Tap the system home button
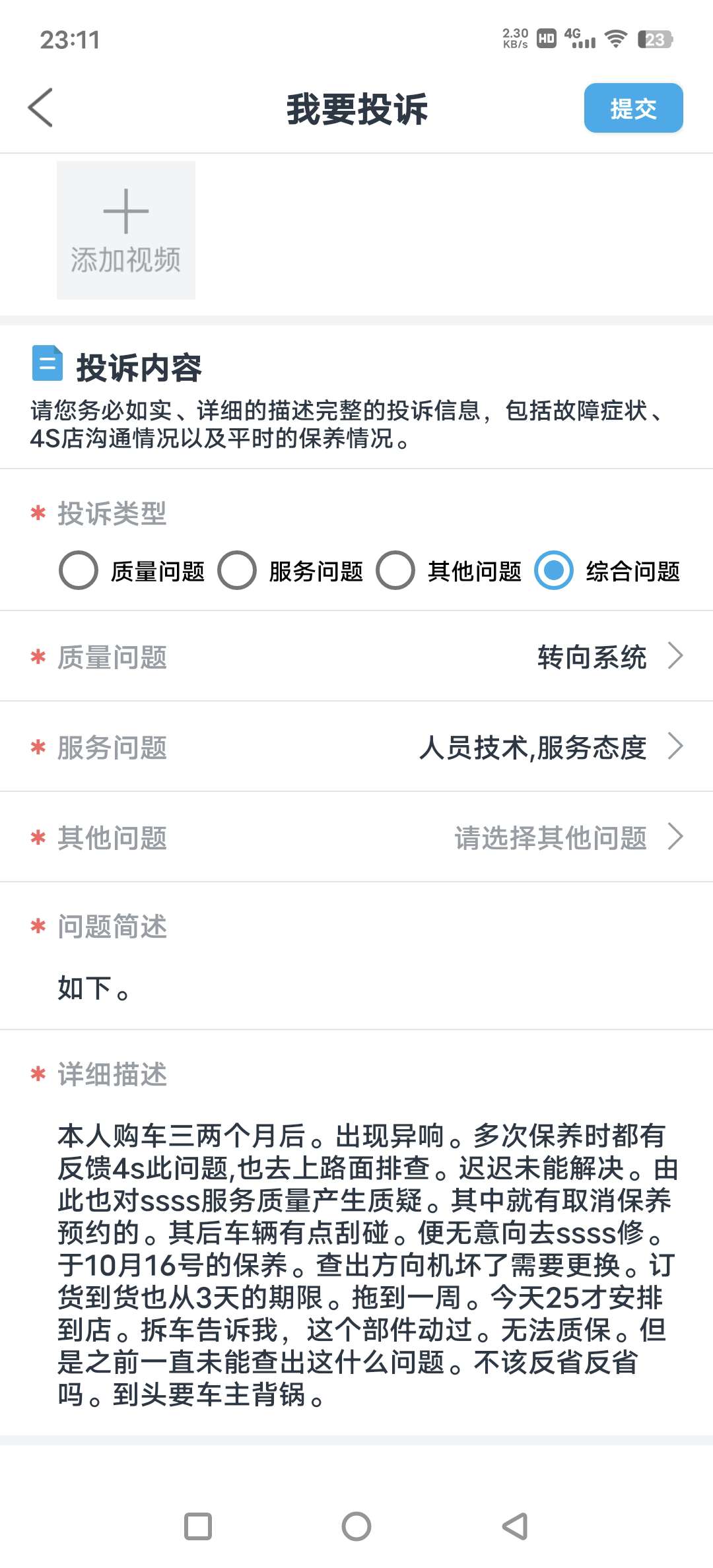Viewport: 713px width, 1568px height. click(356, 1526)
